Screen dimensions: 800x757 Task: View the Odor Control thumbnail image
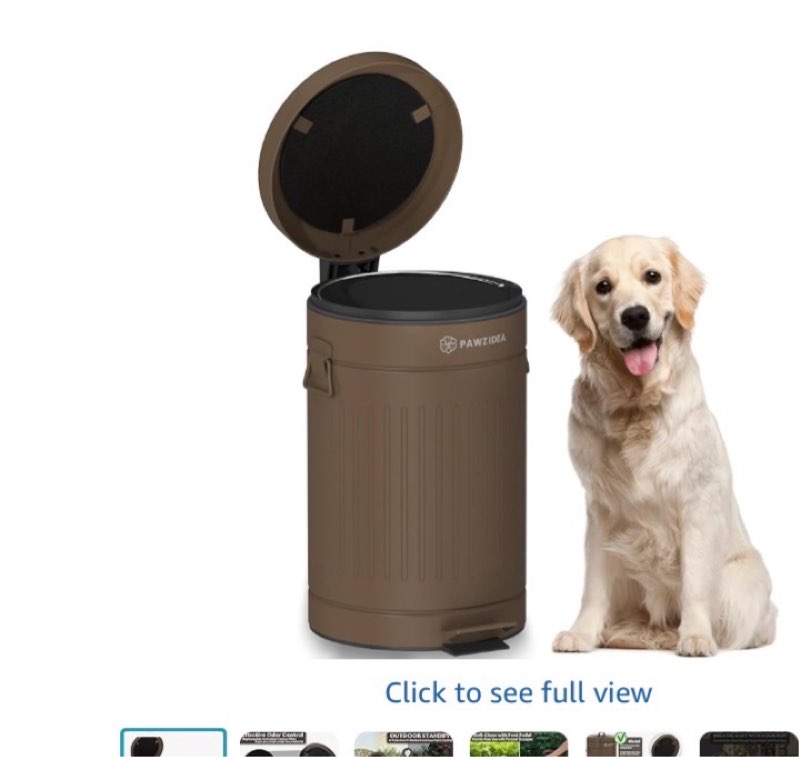[x=288, y=744]
